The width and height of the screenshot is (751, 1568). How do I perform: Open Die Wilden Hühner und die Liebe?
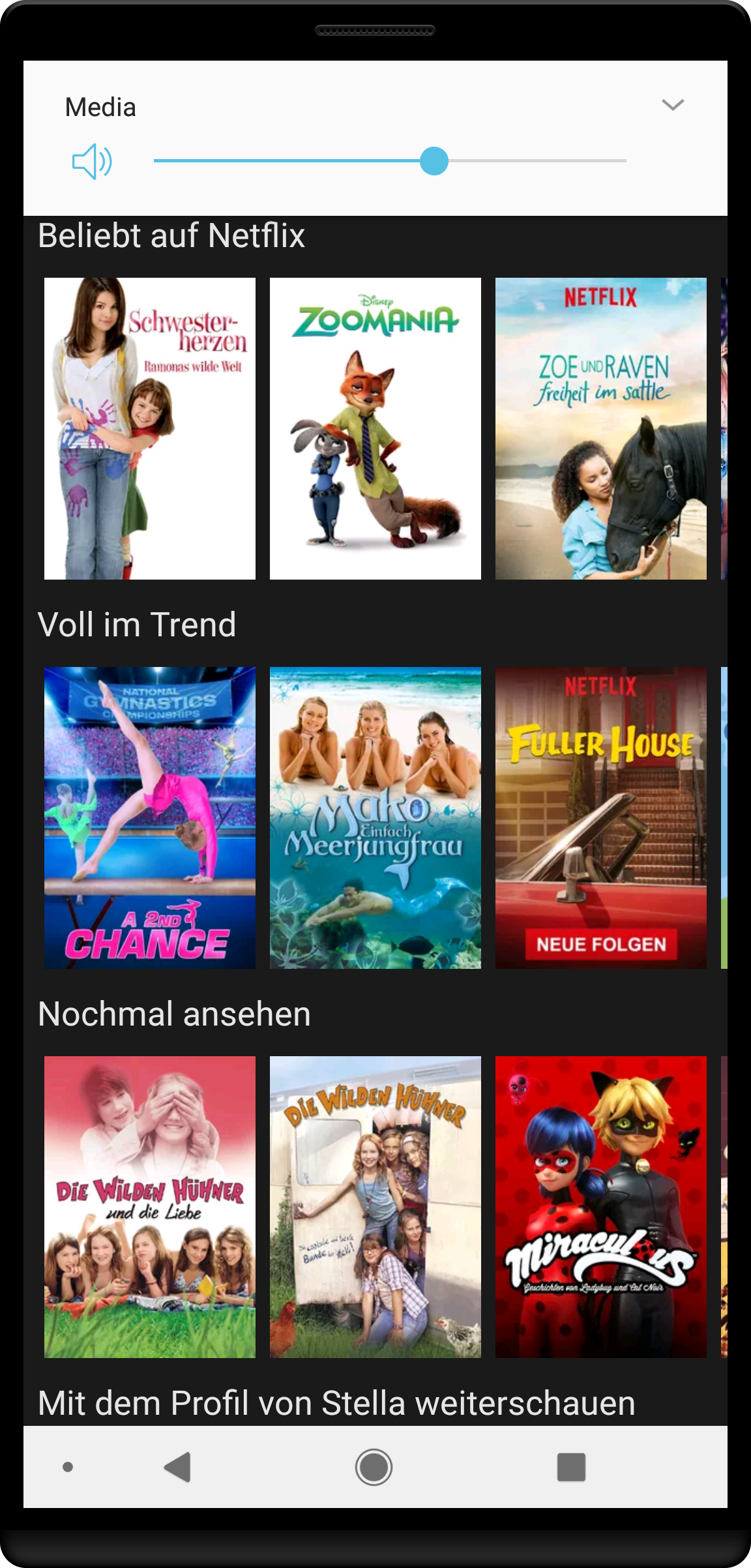coord(150,1207)
